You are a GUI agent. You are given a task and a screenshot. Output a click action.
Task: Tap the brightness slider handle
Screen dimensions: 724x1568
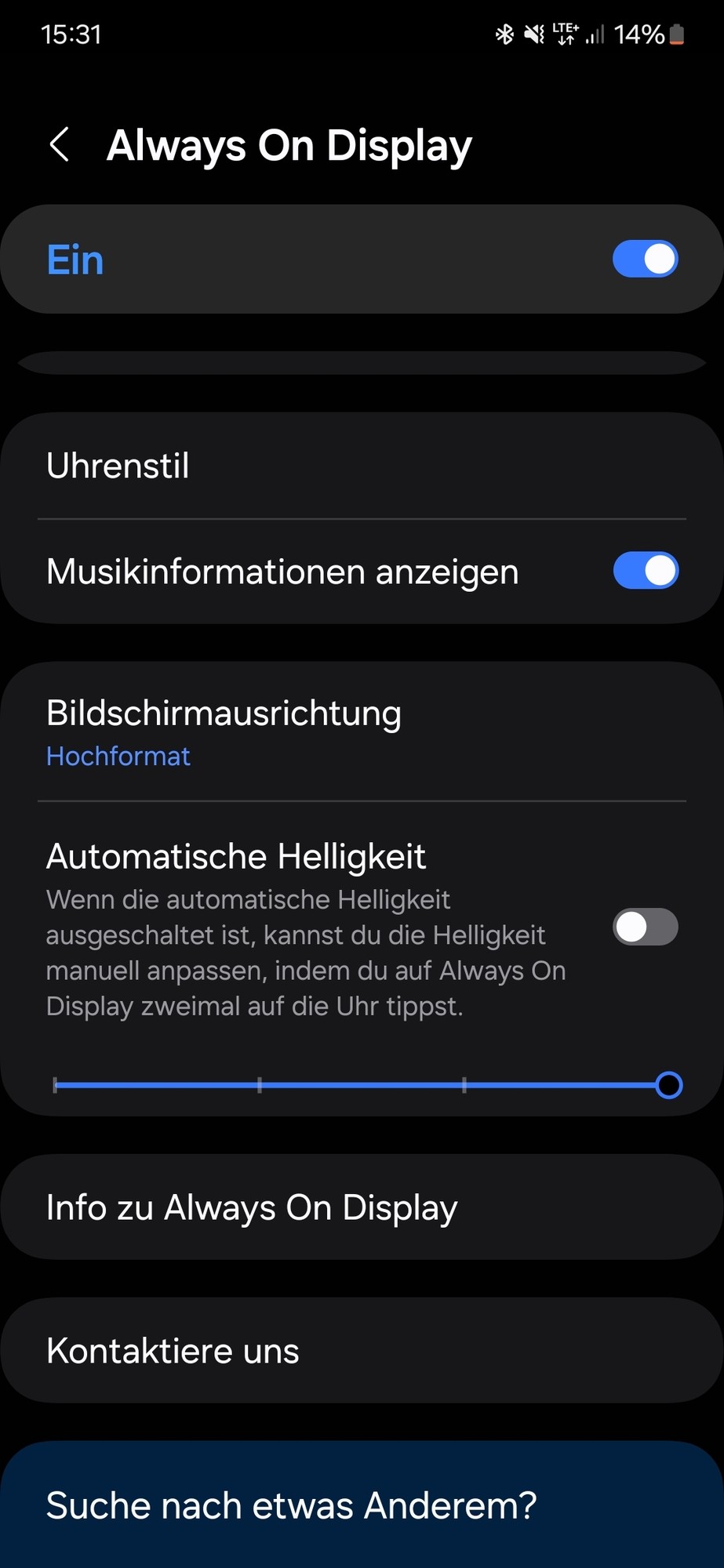[x=668, y=1085]
